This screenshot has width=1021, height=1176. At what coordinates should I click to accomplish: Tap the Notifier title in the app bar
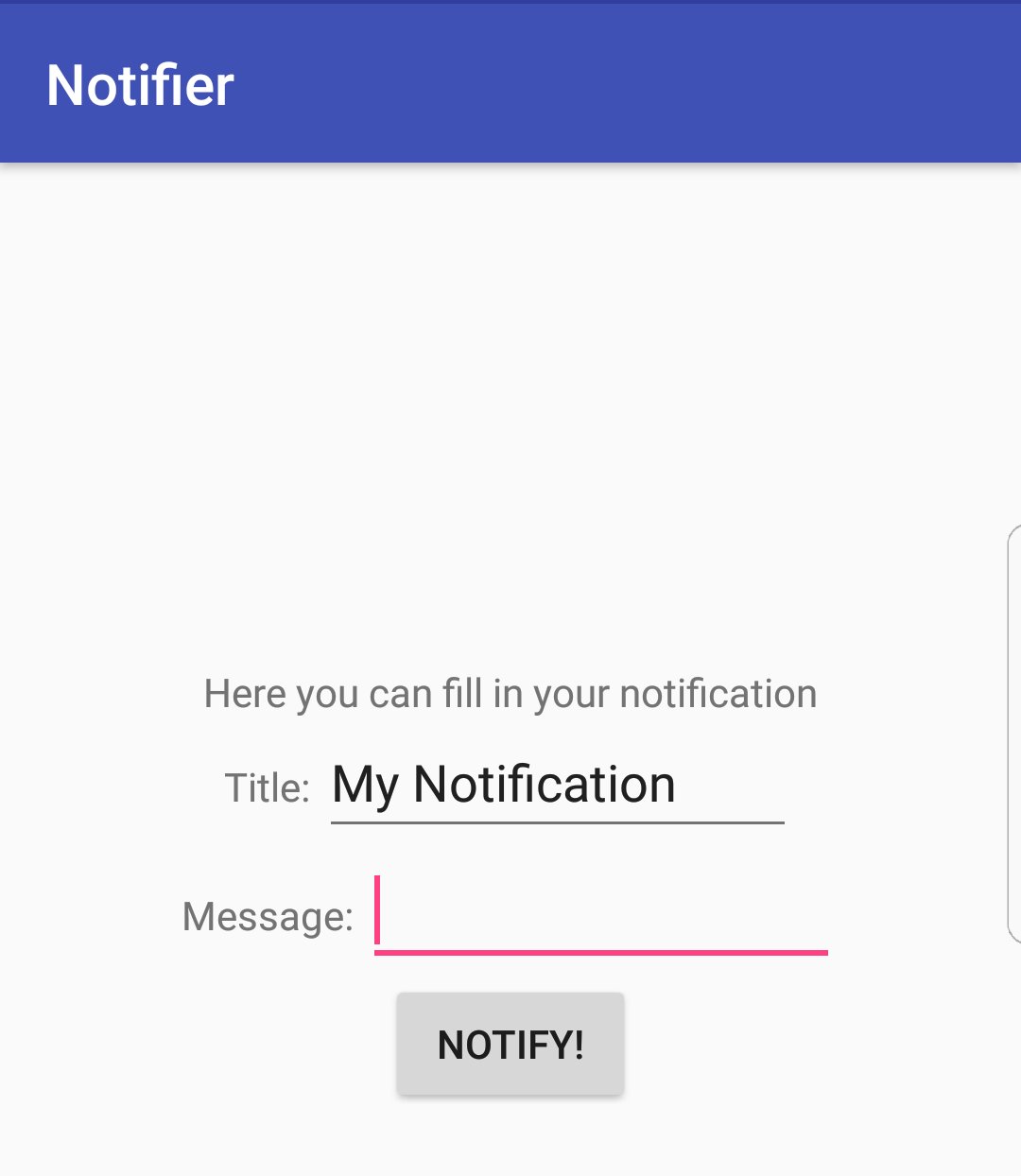pos(140,84)
